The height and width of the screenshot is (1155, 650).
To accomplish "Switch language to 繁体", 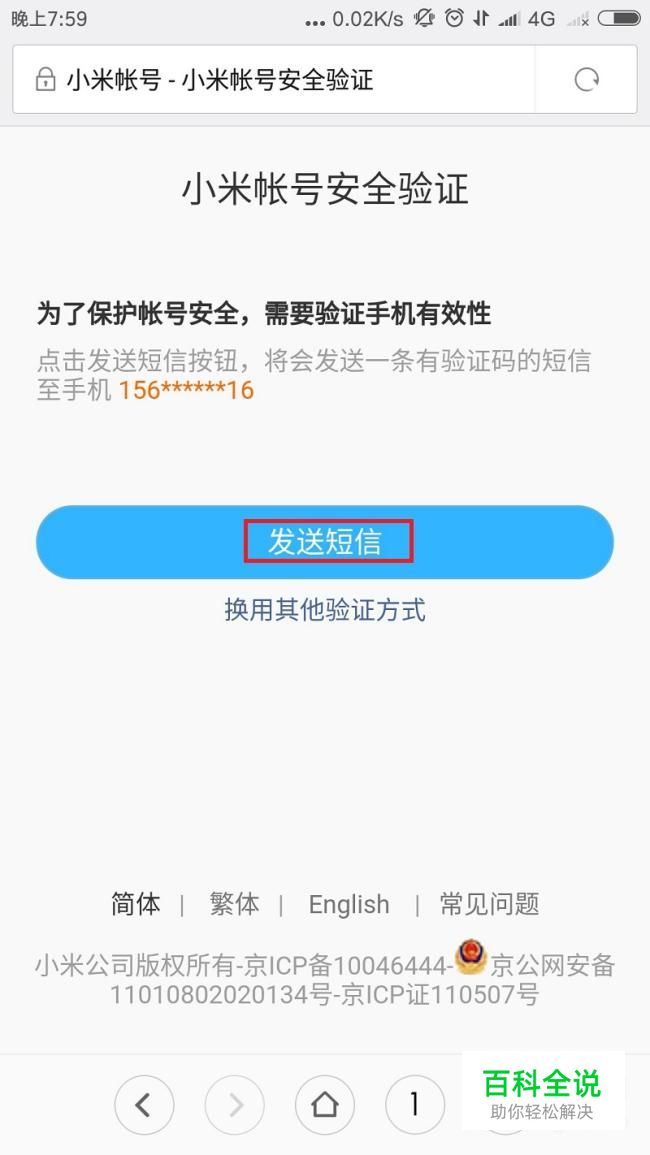I will pyautogui.click(x=234, y=904).
